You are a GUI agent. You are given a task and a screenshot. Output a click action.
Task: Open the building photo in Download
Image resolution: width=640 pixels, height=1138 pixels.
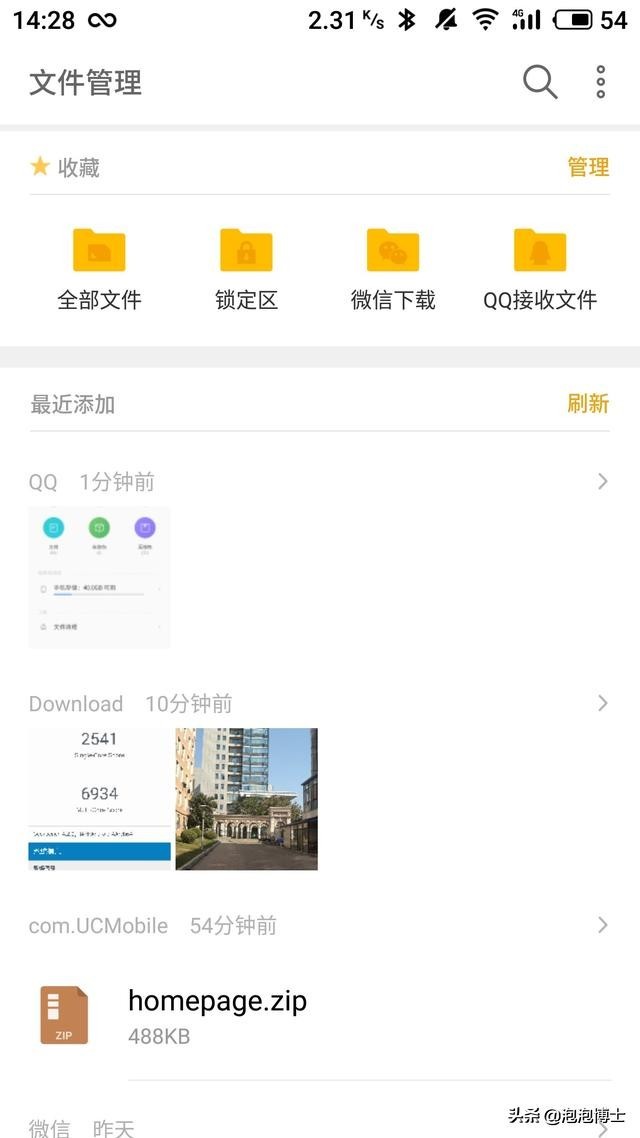pos(247,799)
